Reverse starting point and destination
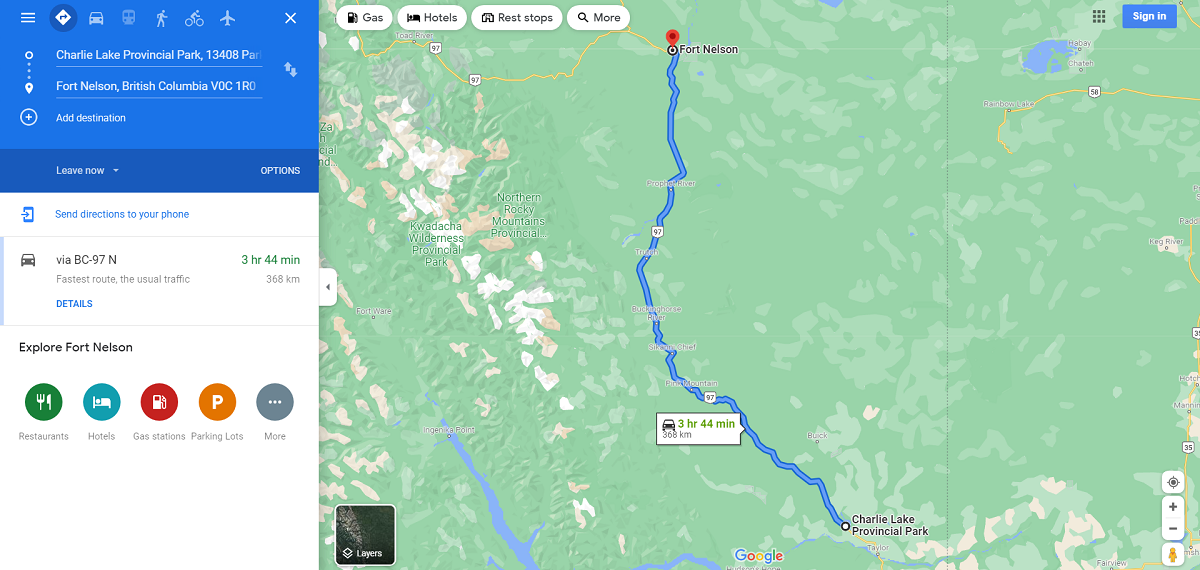 pyautogui.click(x=290, y=70)
